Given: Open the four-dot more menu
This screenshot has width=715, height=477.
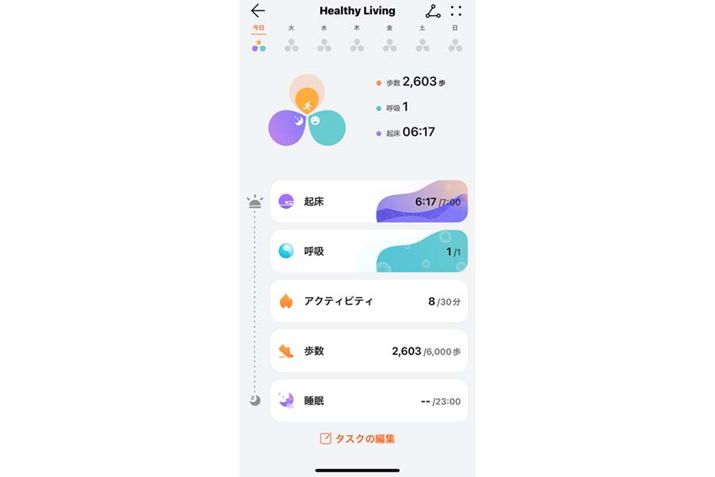Looking at the screenshot, I should 456,11.
